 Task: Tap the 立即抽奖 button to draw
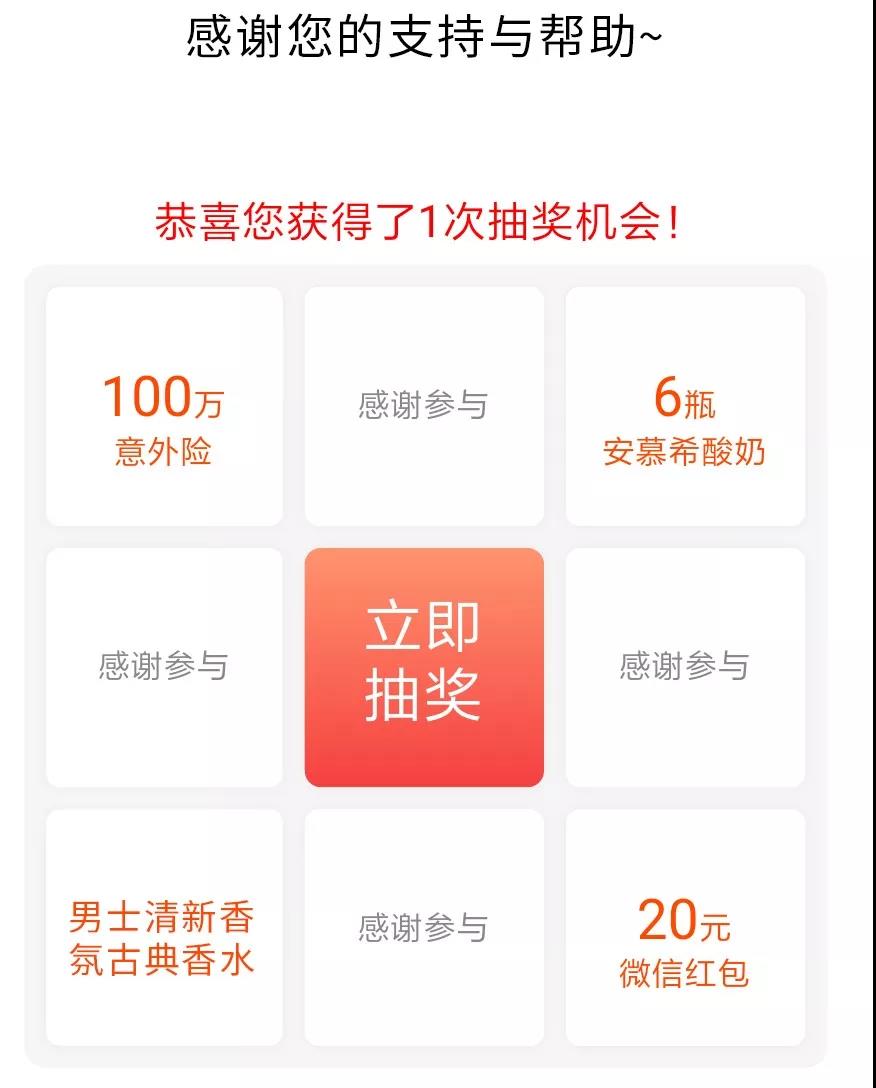pos(424,667)
